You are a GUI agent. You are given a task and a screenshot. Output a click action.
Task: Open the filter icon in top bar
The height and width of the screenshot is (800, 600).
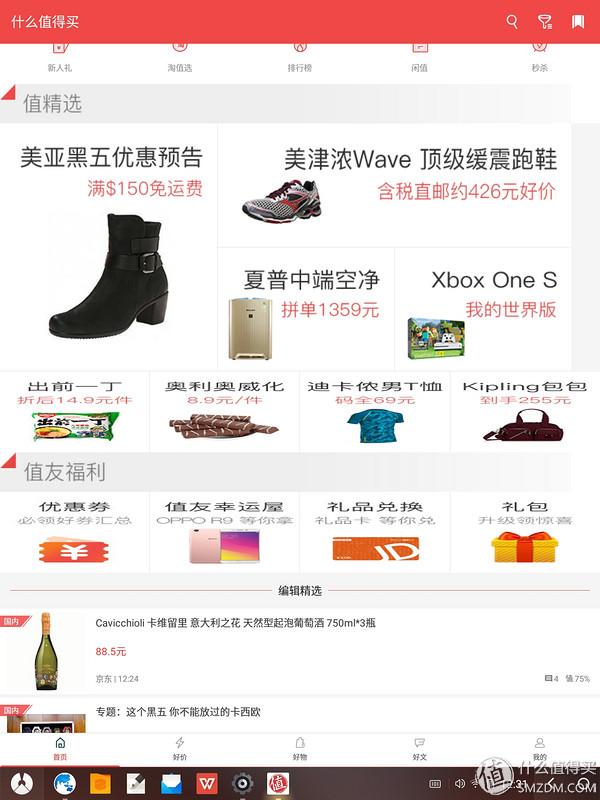click(545, 21)
